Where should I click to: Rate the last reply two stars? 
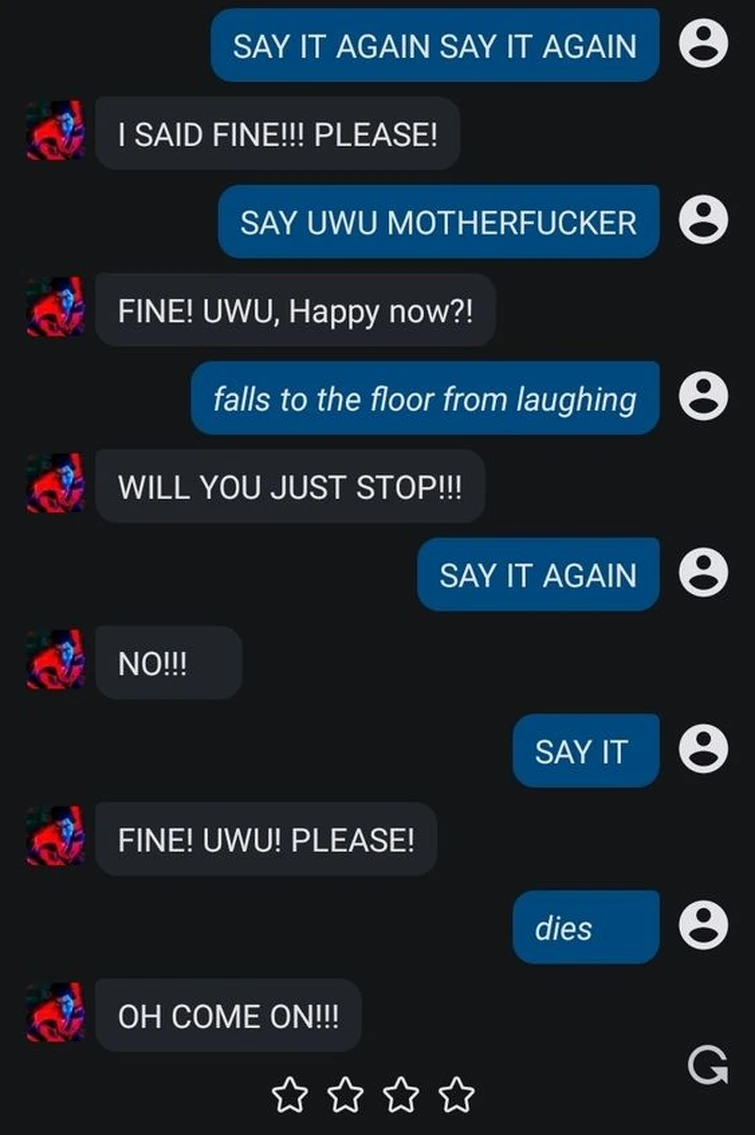[x=346, y=1094]
